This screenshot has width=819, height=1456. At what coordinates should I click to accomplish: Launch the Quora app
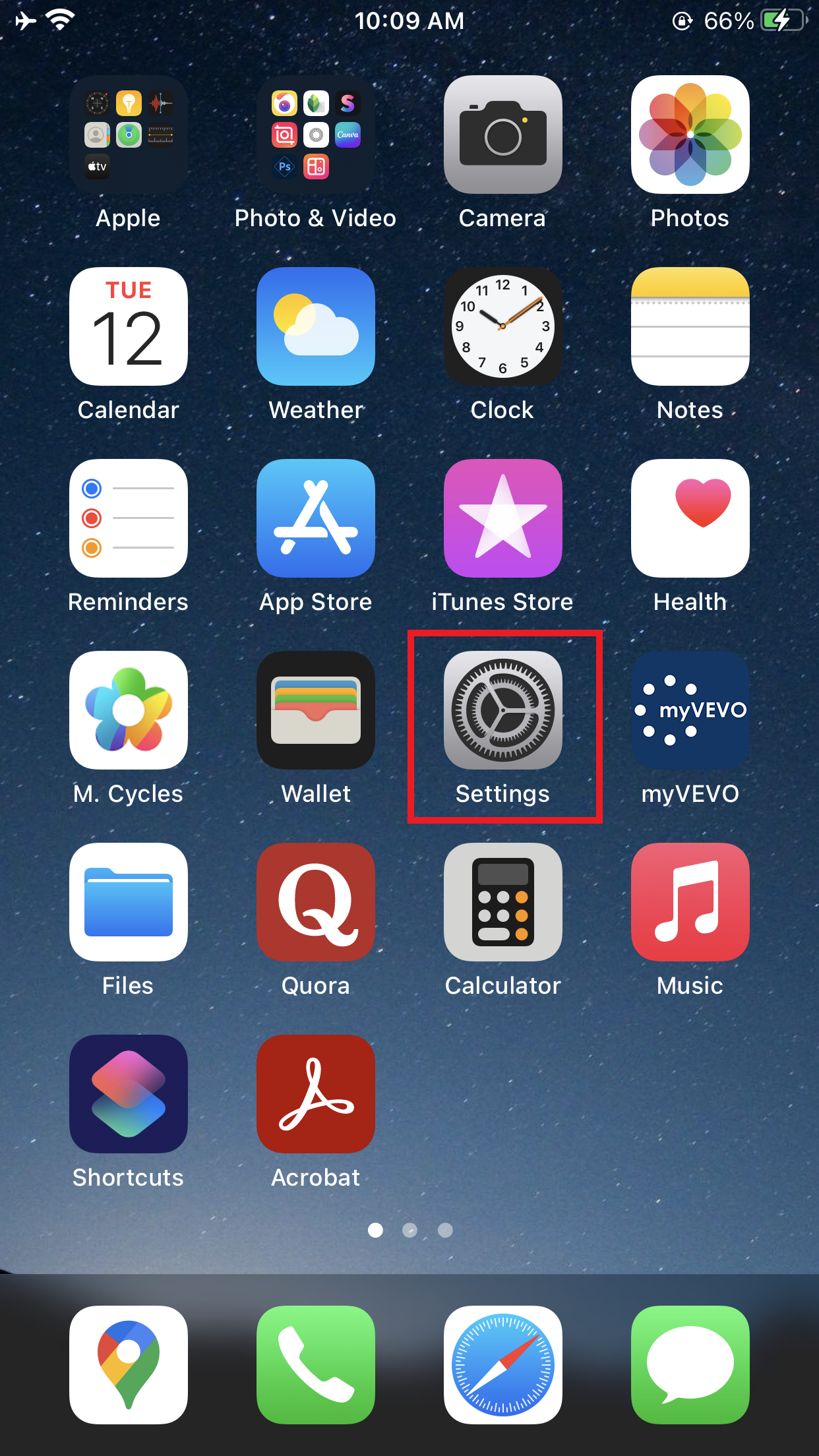[x=316, y=902]
